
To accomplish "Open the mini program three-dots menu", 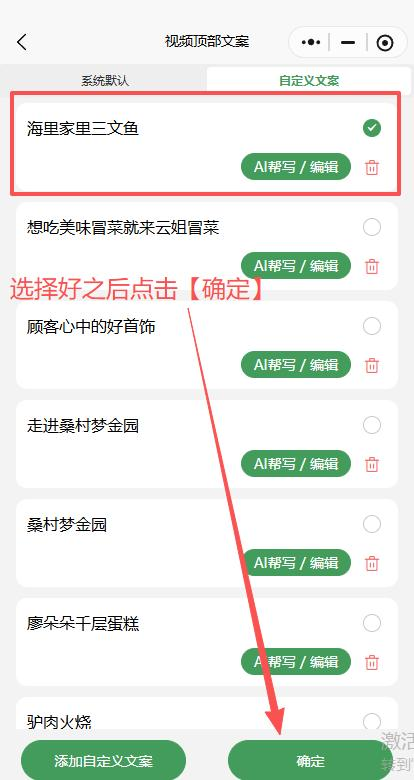I will (x=311, y=43).
